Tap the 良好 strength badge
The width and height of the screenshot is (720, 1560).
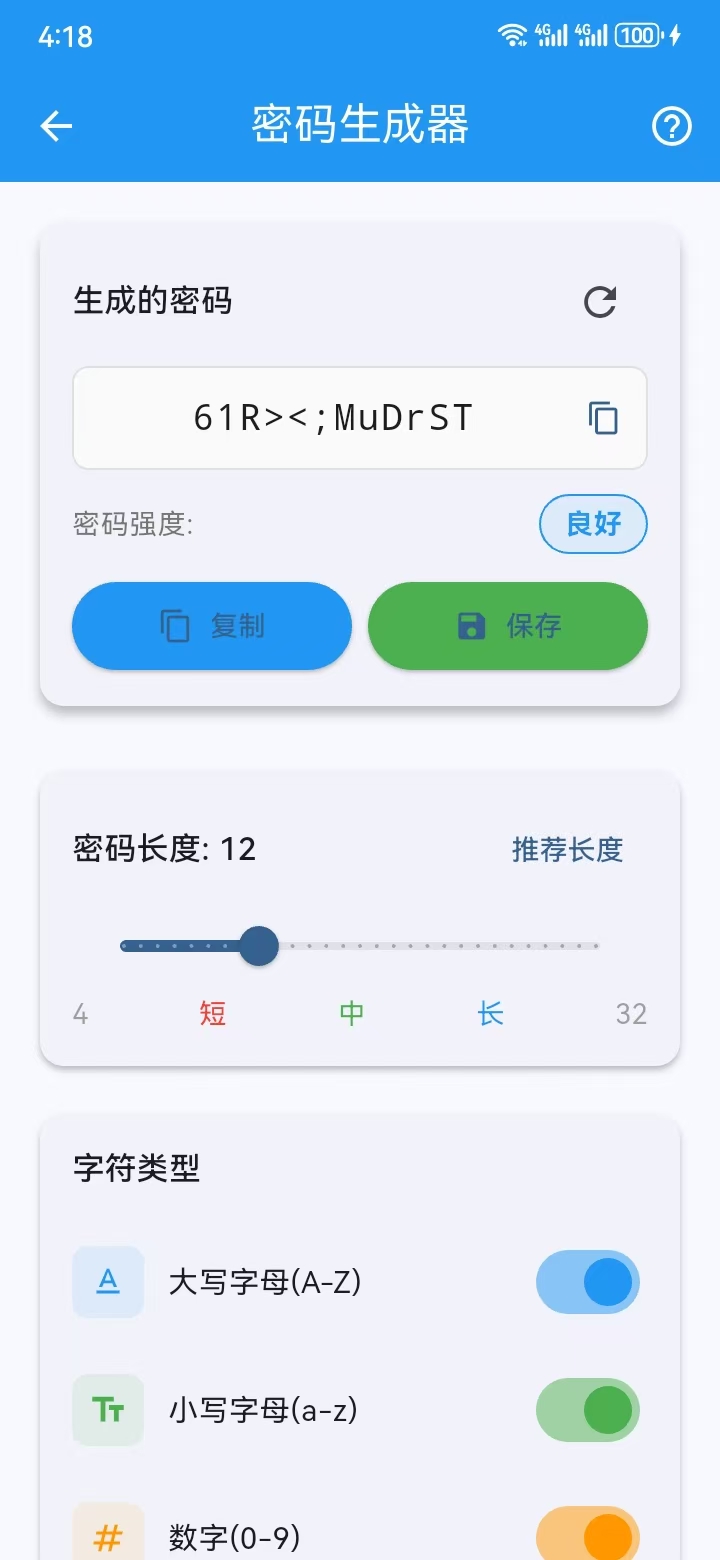tap(593, 524)
